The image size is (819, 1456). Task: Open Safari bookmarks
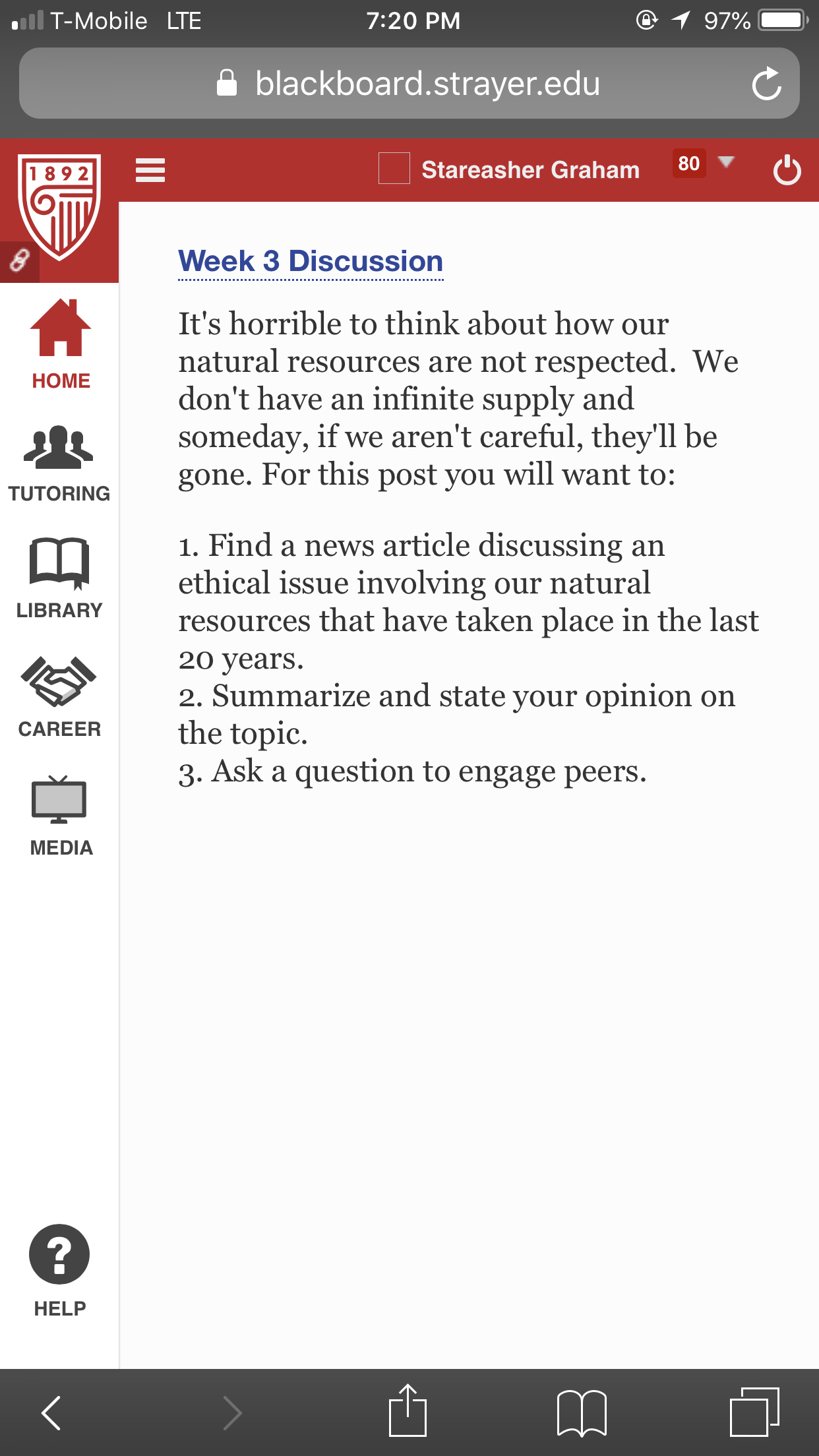tap(582, 1412)
